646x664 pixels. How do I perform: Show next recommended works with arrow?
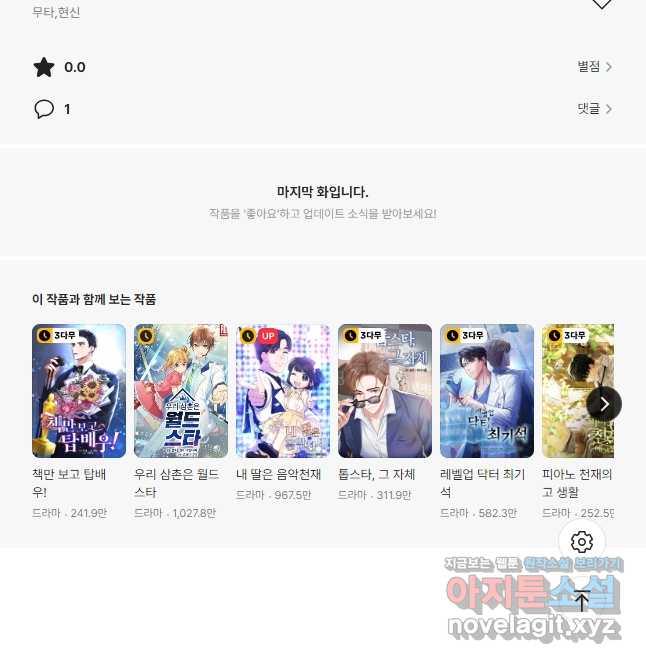(x=603, y=404)
